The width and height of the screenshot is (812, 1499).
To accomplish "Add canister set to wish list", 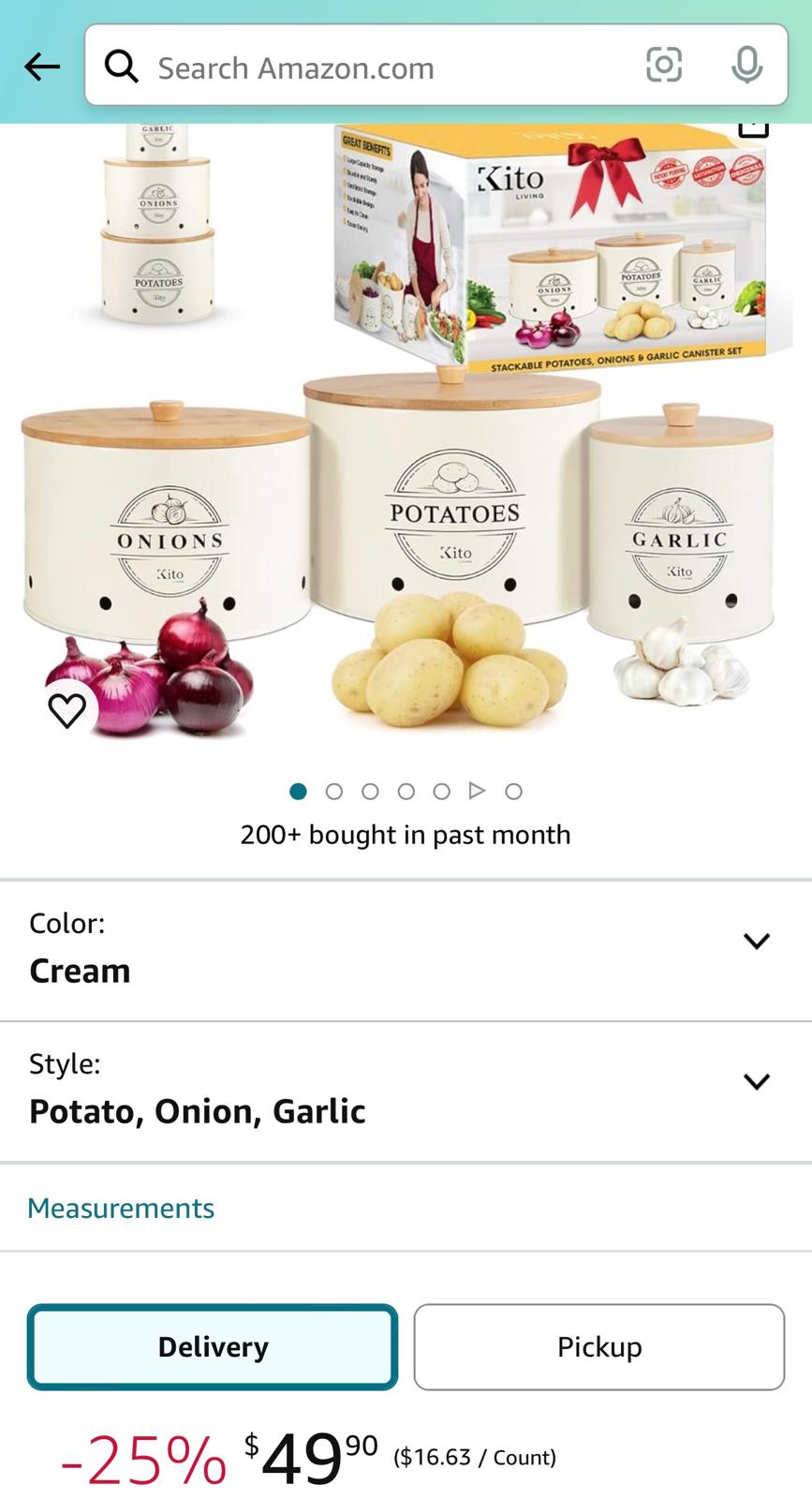I will tap(66, 710).
